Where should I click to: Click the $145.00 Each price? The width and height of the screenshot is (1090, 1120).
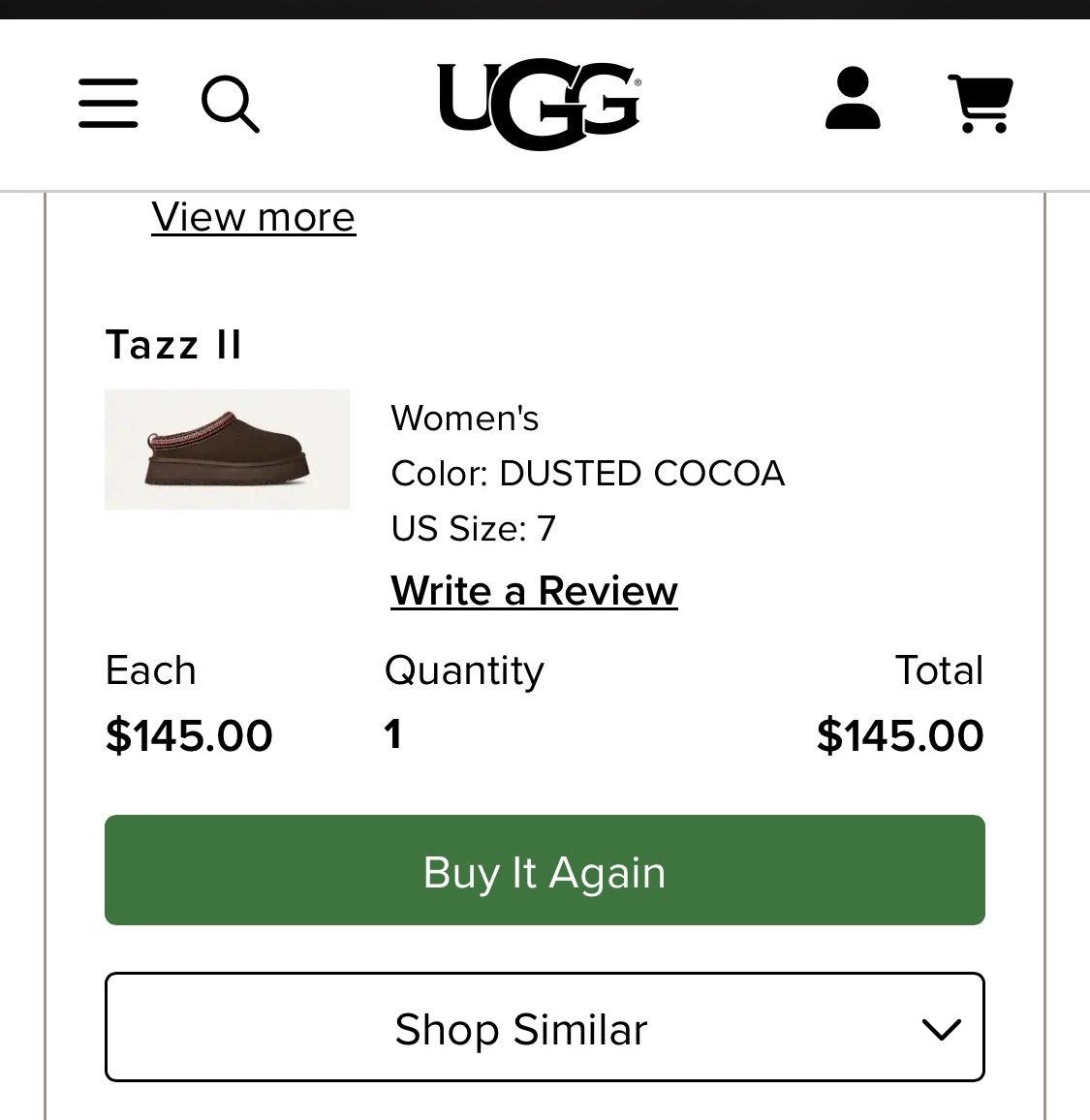[188, 735]
